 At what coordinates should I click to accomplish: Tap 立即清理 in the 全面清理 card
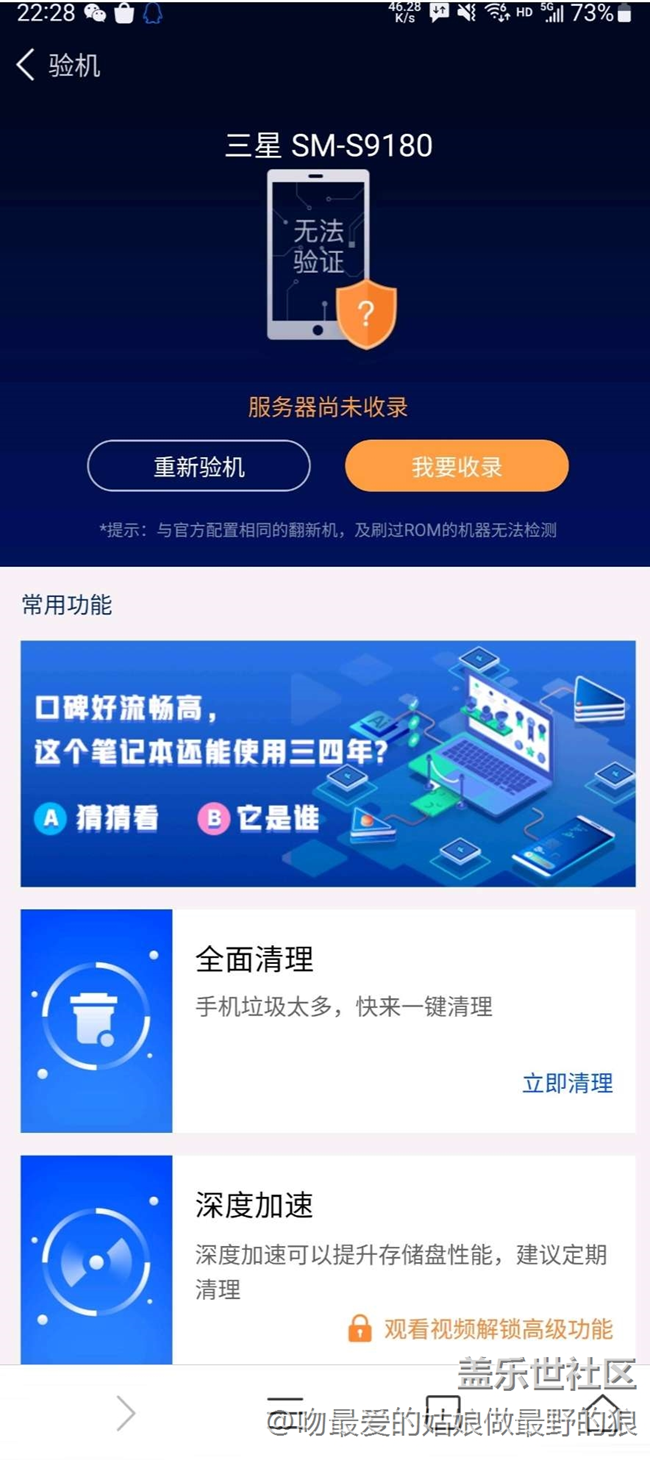567,1083
